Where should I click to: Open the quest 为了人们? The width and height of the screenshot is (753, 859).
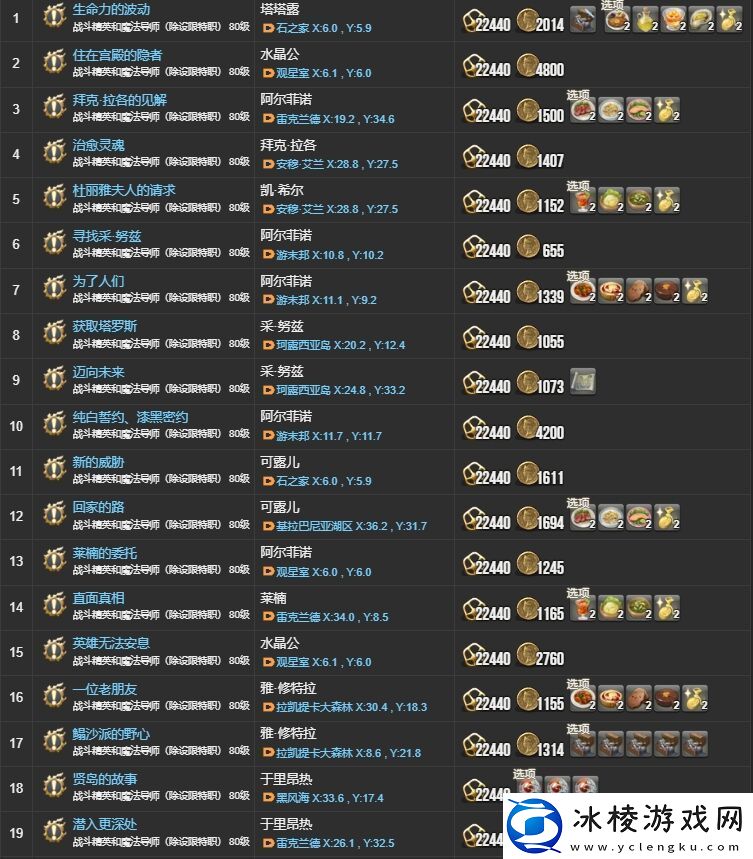(x=98, y=281)
